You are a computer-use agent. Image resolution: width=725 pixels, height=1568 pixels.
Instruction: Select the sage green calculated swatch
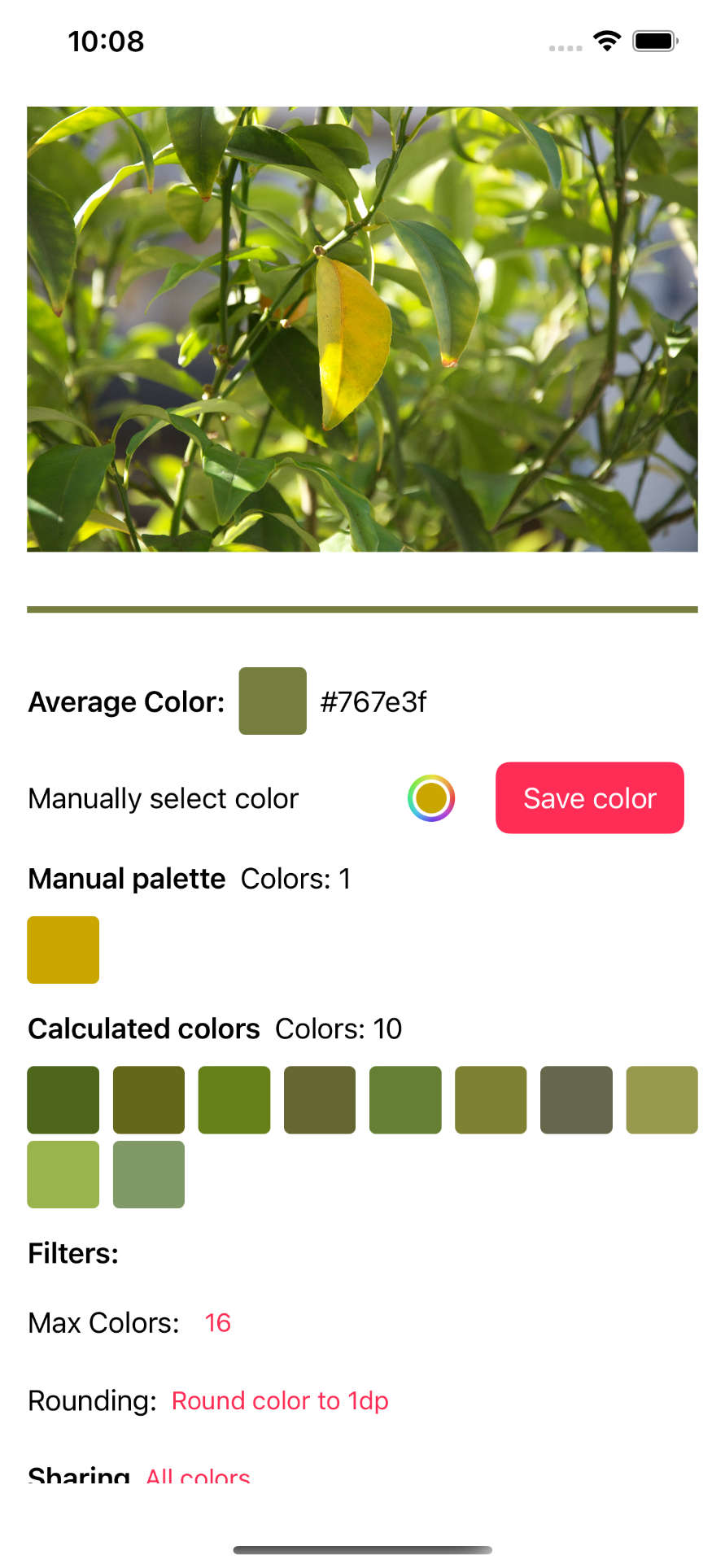(x=149, y=1174)
